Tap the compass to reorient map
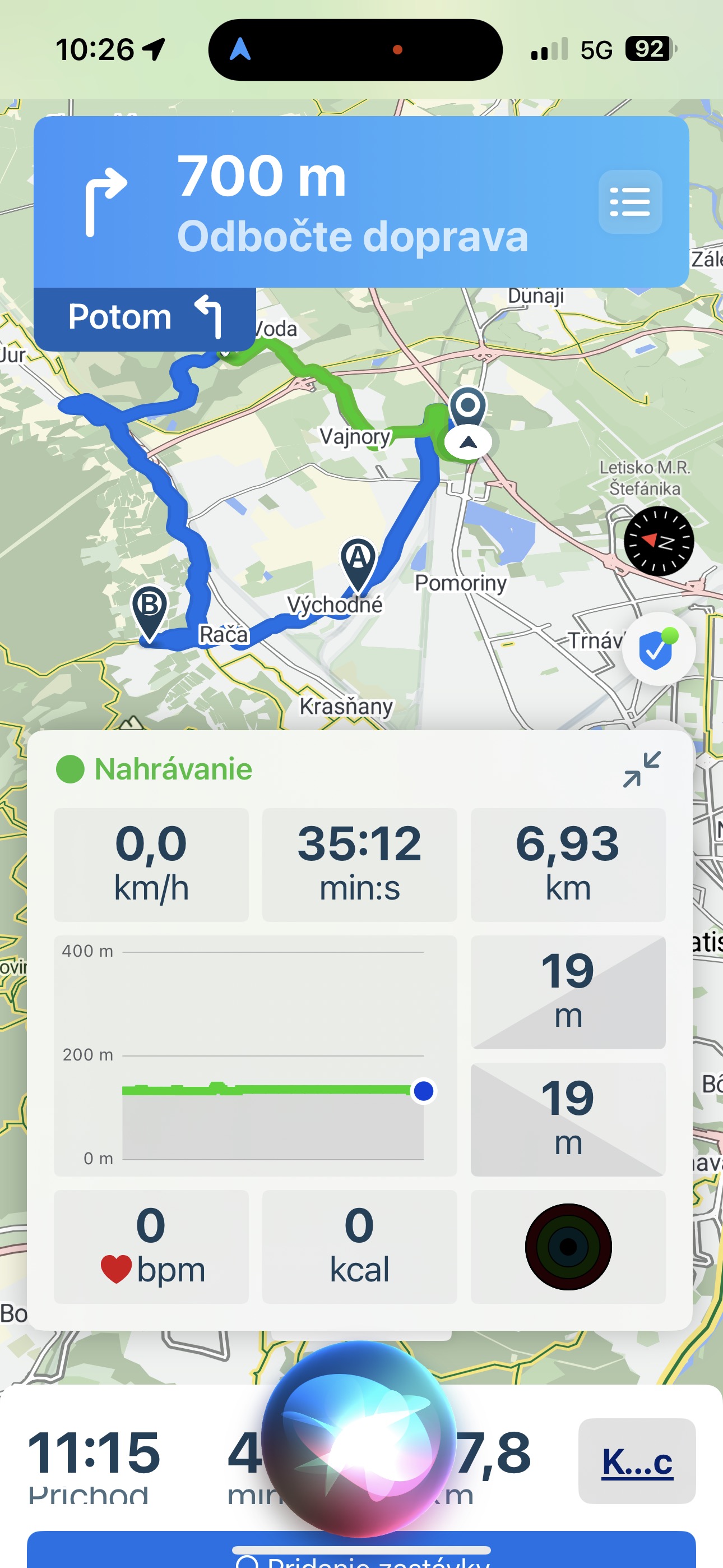This screenshot has width=723, height=1568. [x=659, y=541]
